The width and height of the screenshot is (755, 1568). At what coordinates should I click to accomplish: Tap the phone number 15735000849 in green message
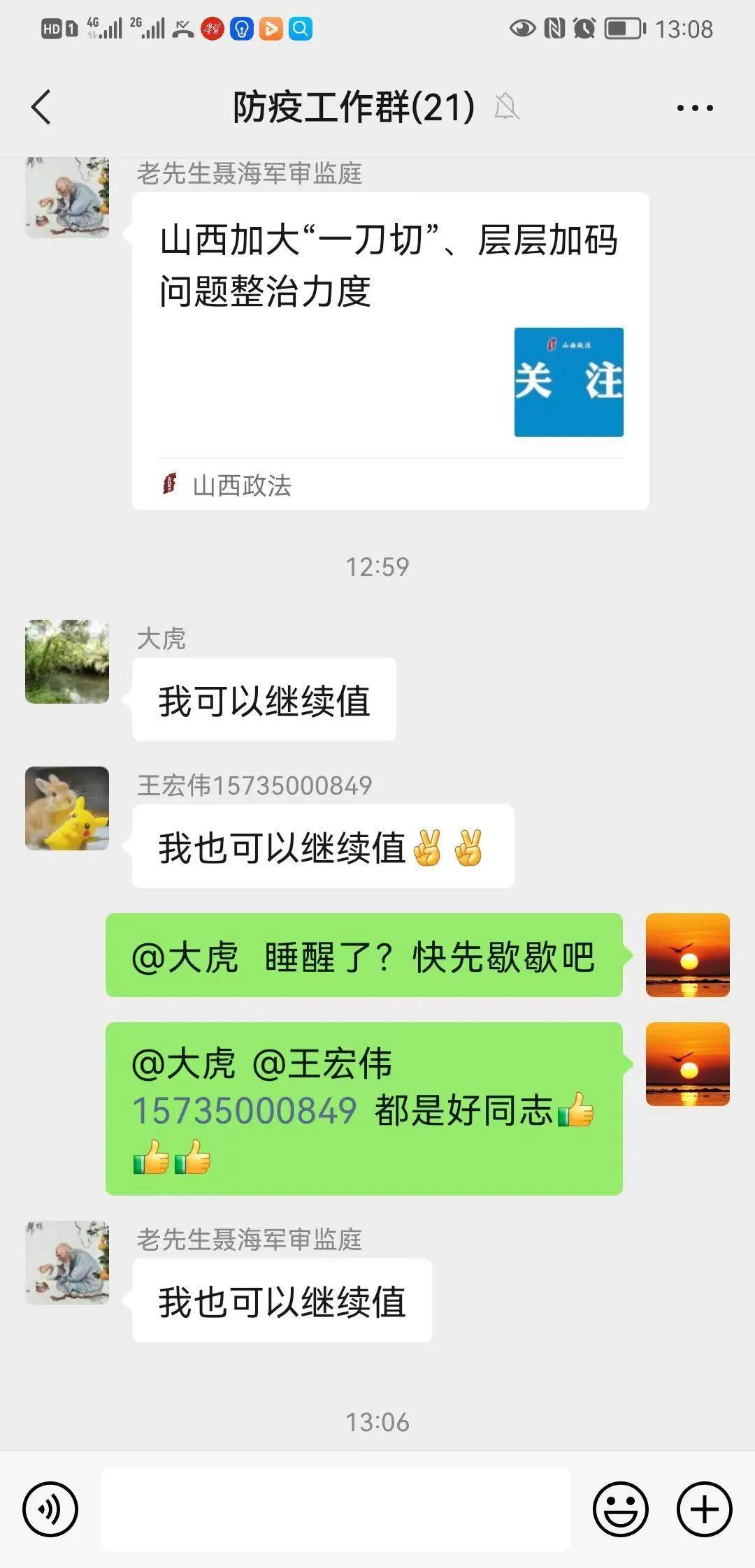tap(245, 1110)
